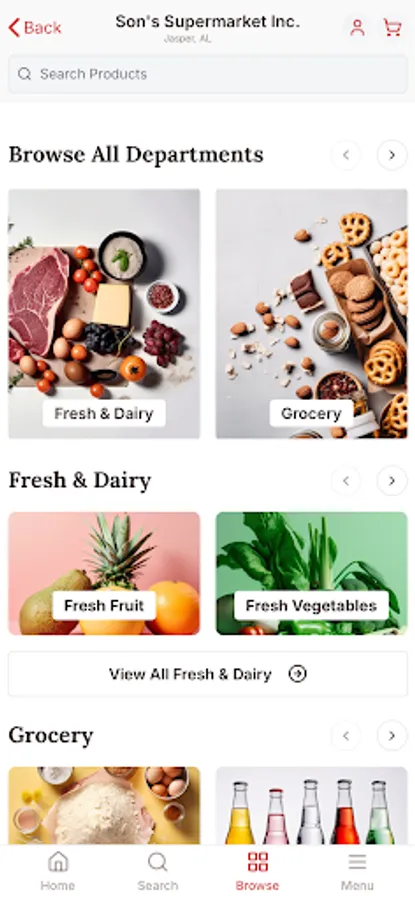Viewport: 415px width, 900px height.
Task: Move the Fresh & Dairy carousel backward
Action: point(346,481)
